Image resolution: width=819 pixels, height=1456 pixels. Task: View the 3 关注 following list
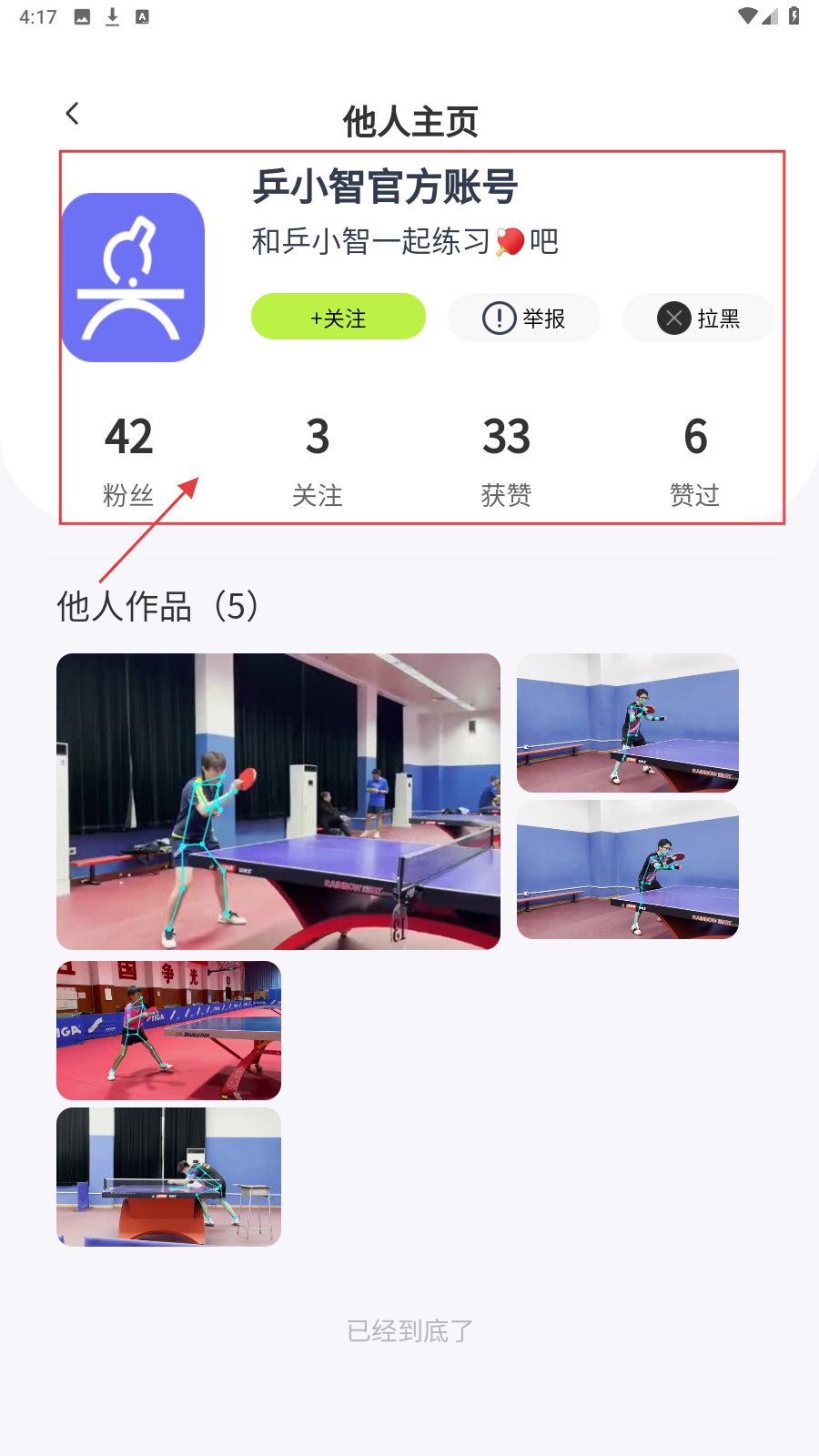coord(317,460)
